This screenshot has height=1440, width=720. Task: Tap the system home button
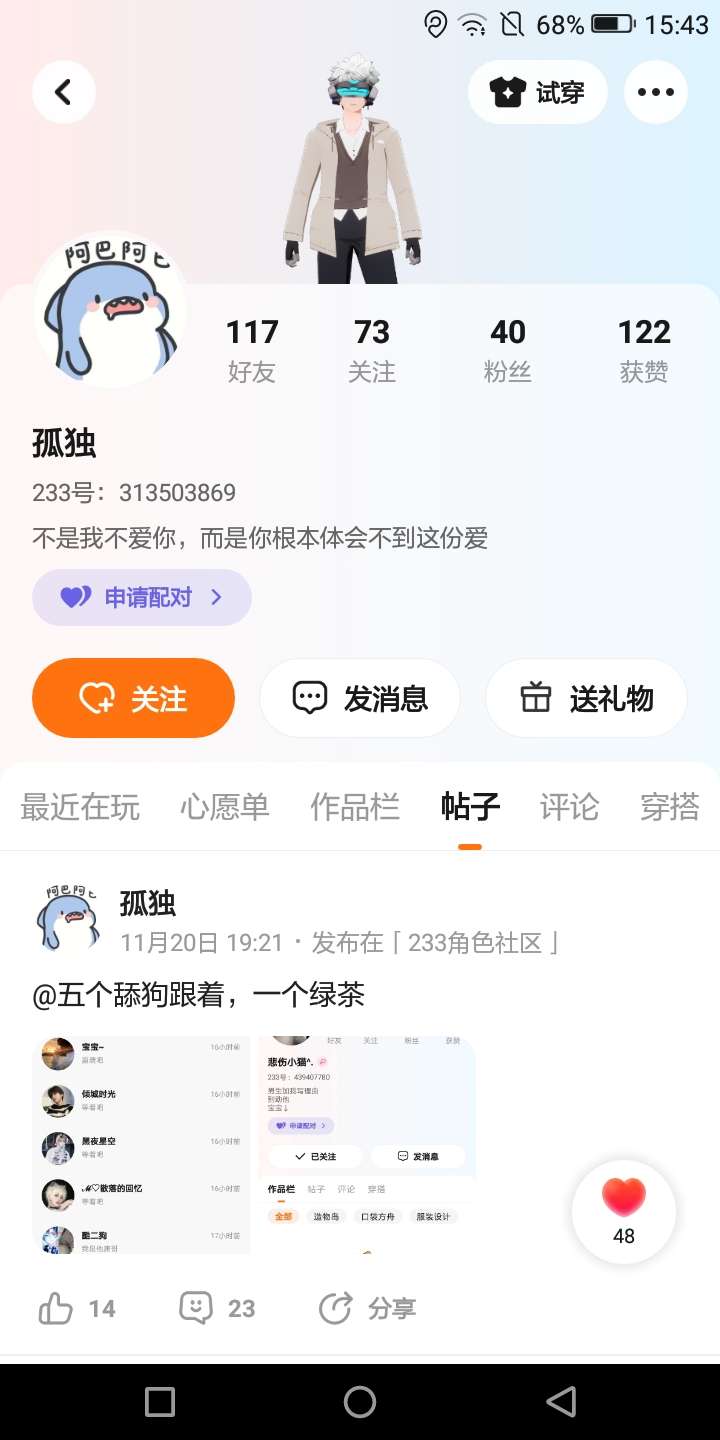click(x=360, y=1402)
